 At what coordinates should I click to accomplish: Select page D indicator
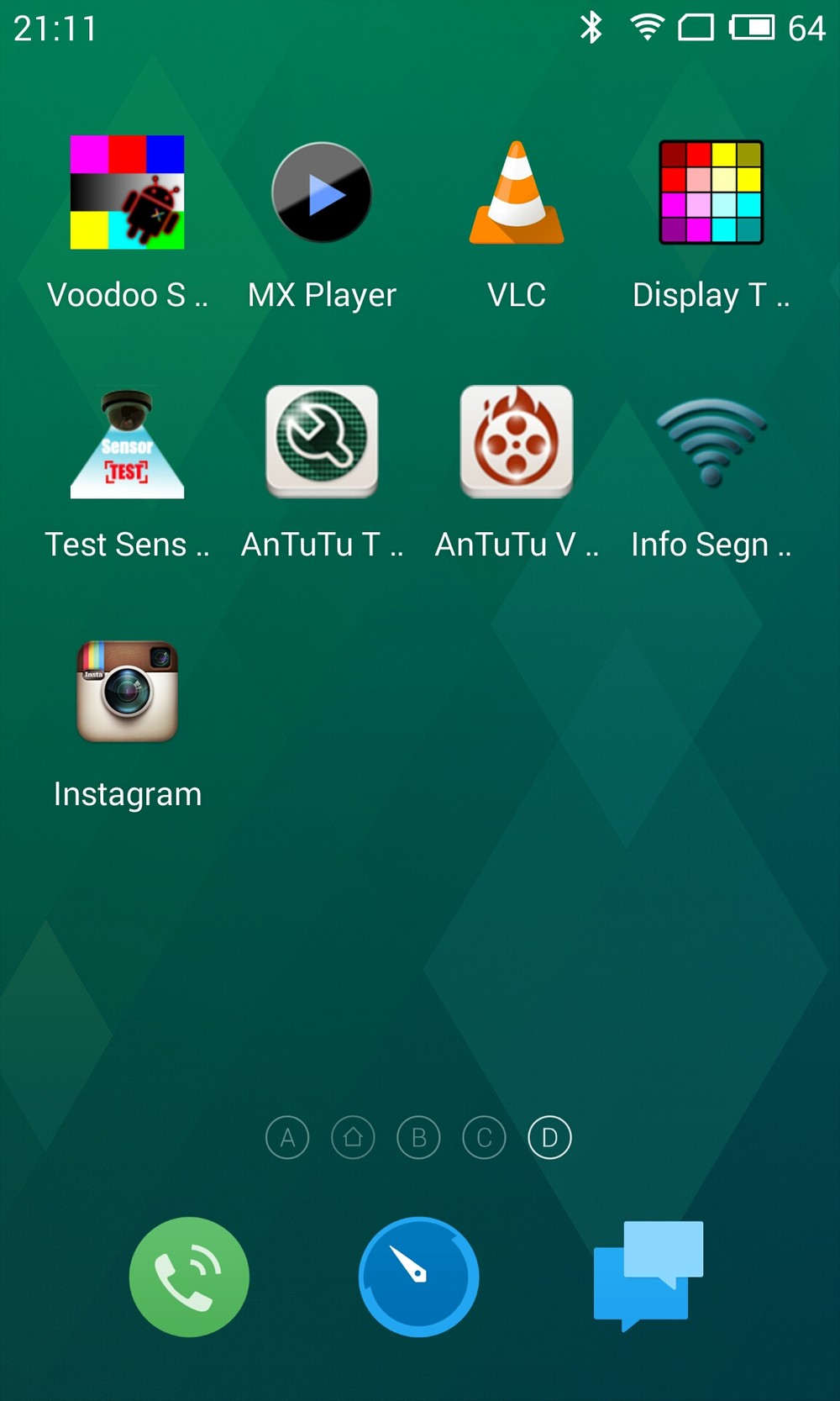pyautogui.click(x=549, y=1138)
